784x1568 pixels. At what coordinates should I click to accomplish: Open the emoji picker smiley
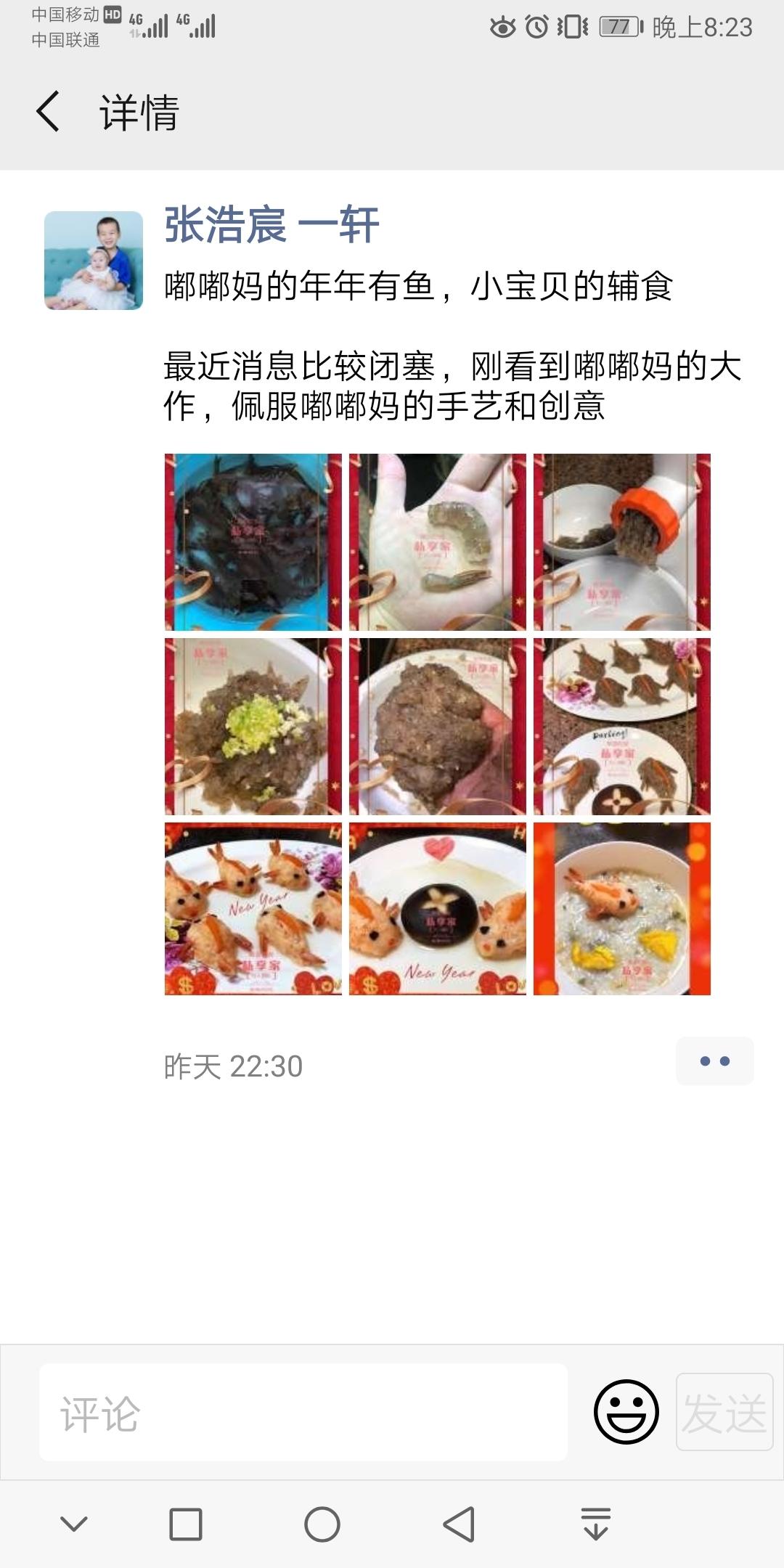point(626,1412)
